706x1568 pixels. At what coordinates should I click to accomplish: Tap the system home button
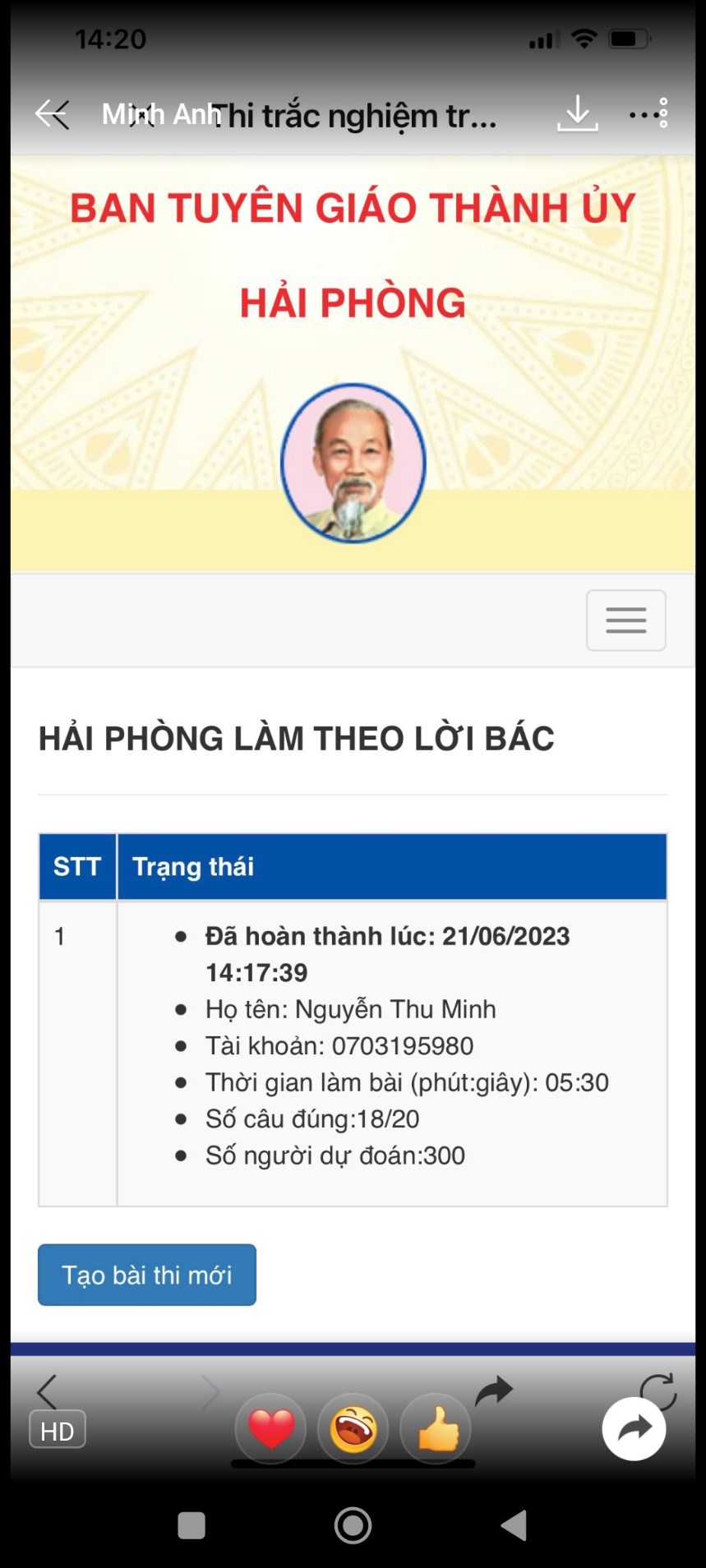[x=353, y=1525]
